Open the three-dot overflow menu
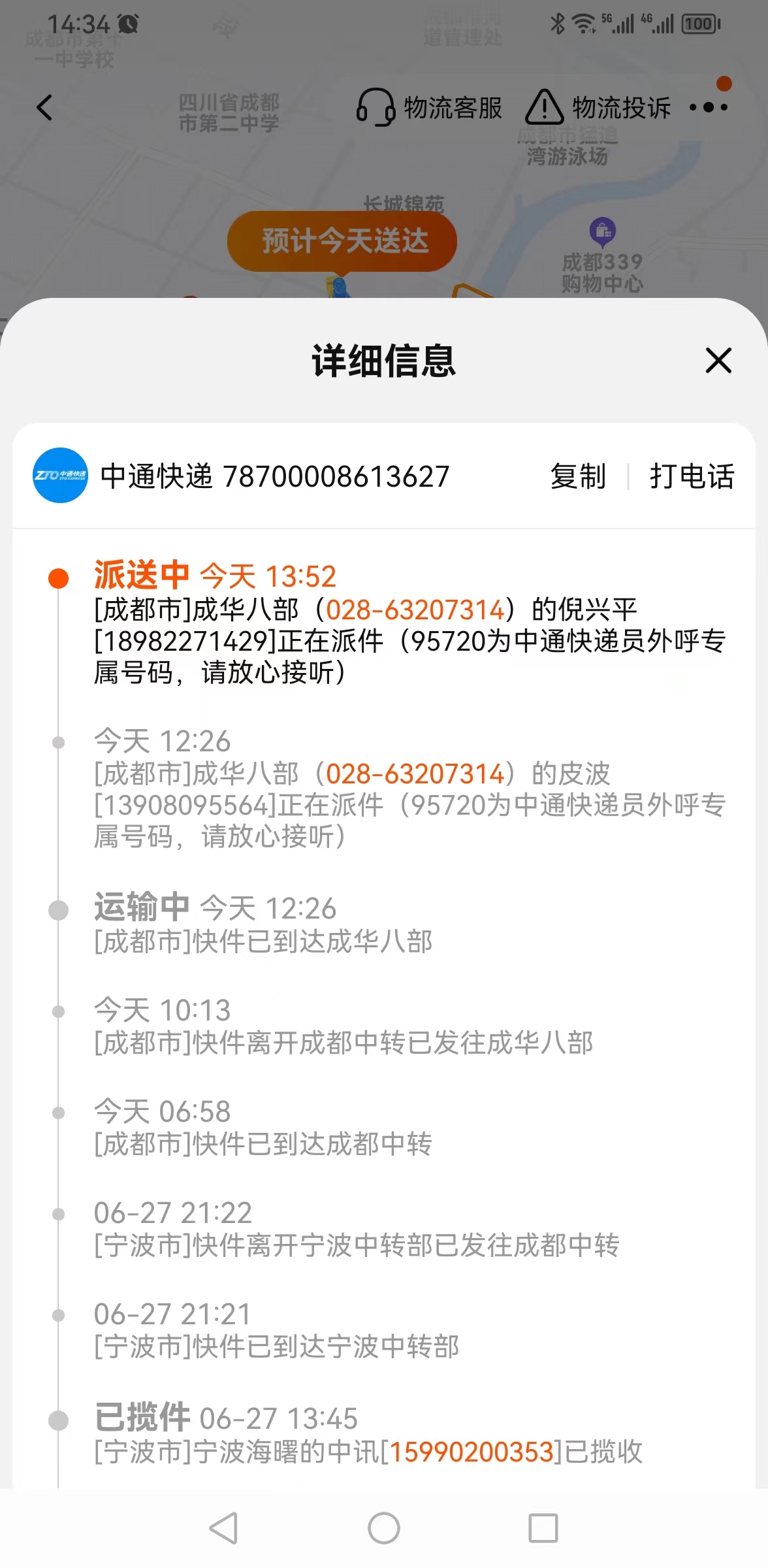The image size is (768, 1568). click(x=709, y=107)
